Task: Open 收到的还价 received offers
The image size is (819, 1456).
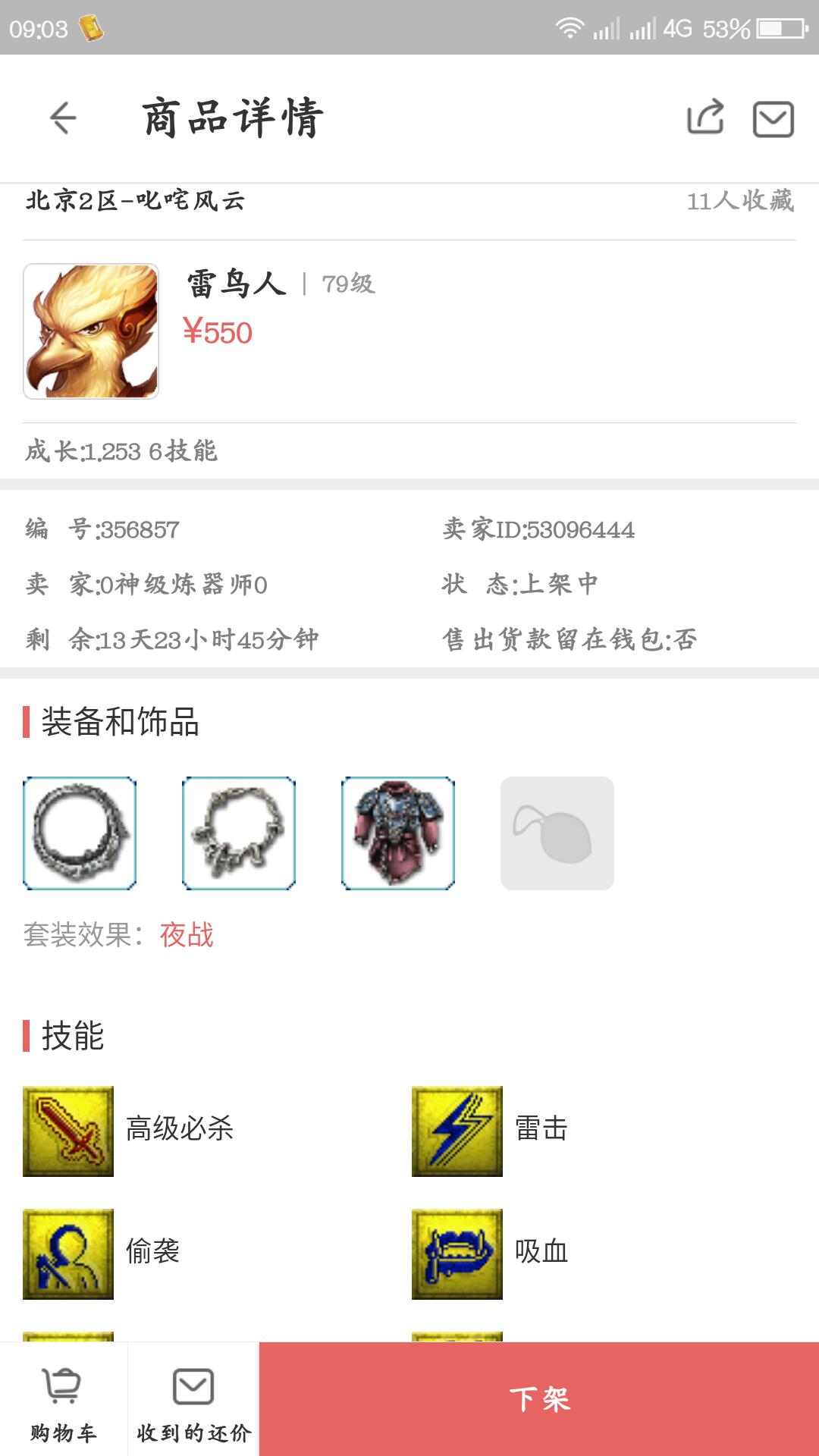Action: click(193, 1400)
